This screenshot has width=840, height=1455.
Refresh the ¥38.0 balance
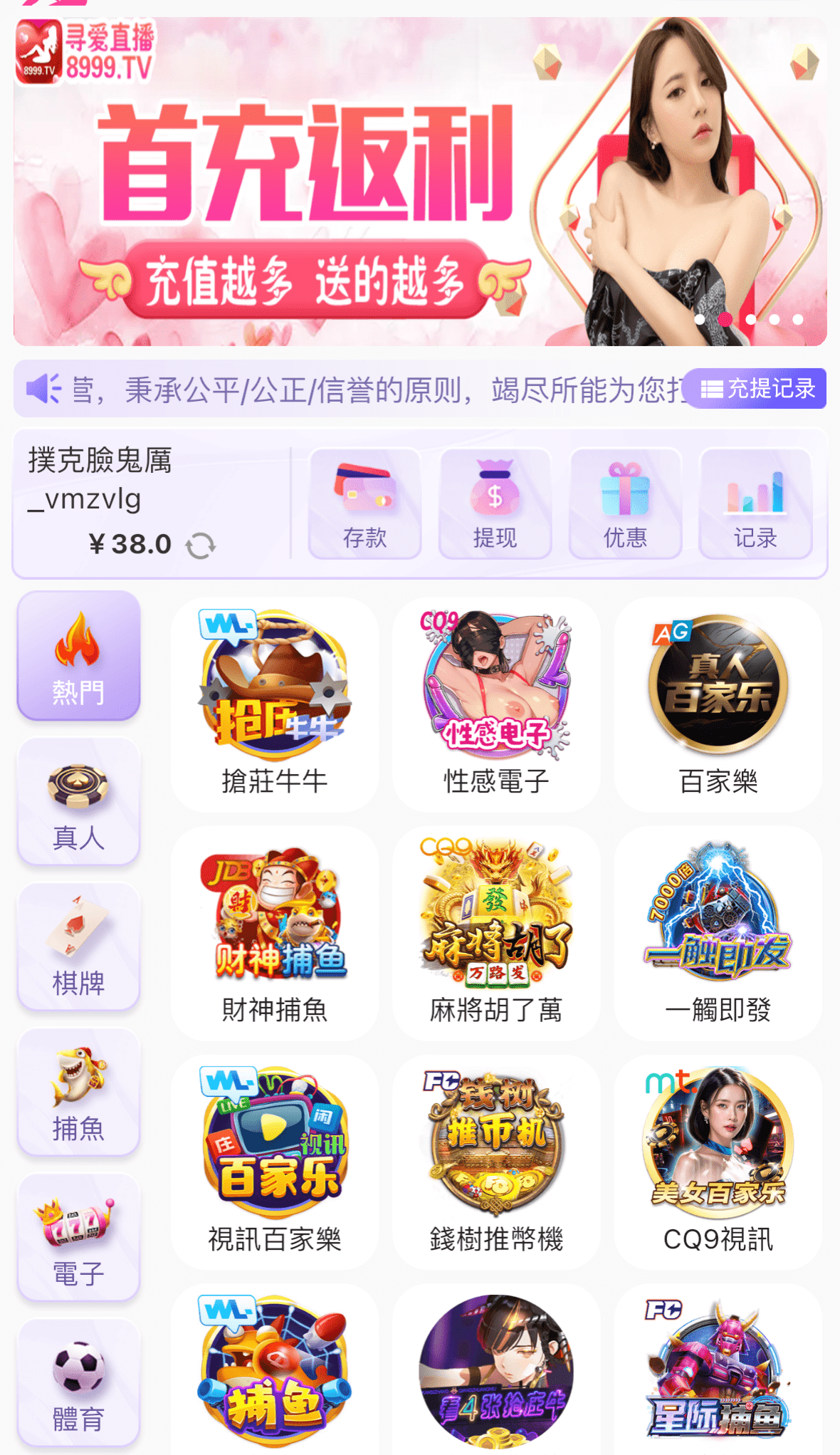point(201,546)
